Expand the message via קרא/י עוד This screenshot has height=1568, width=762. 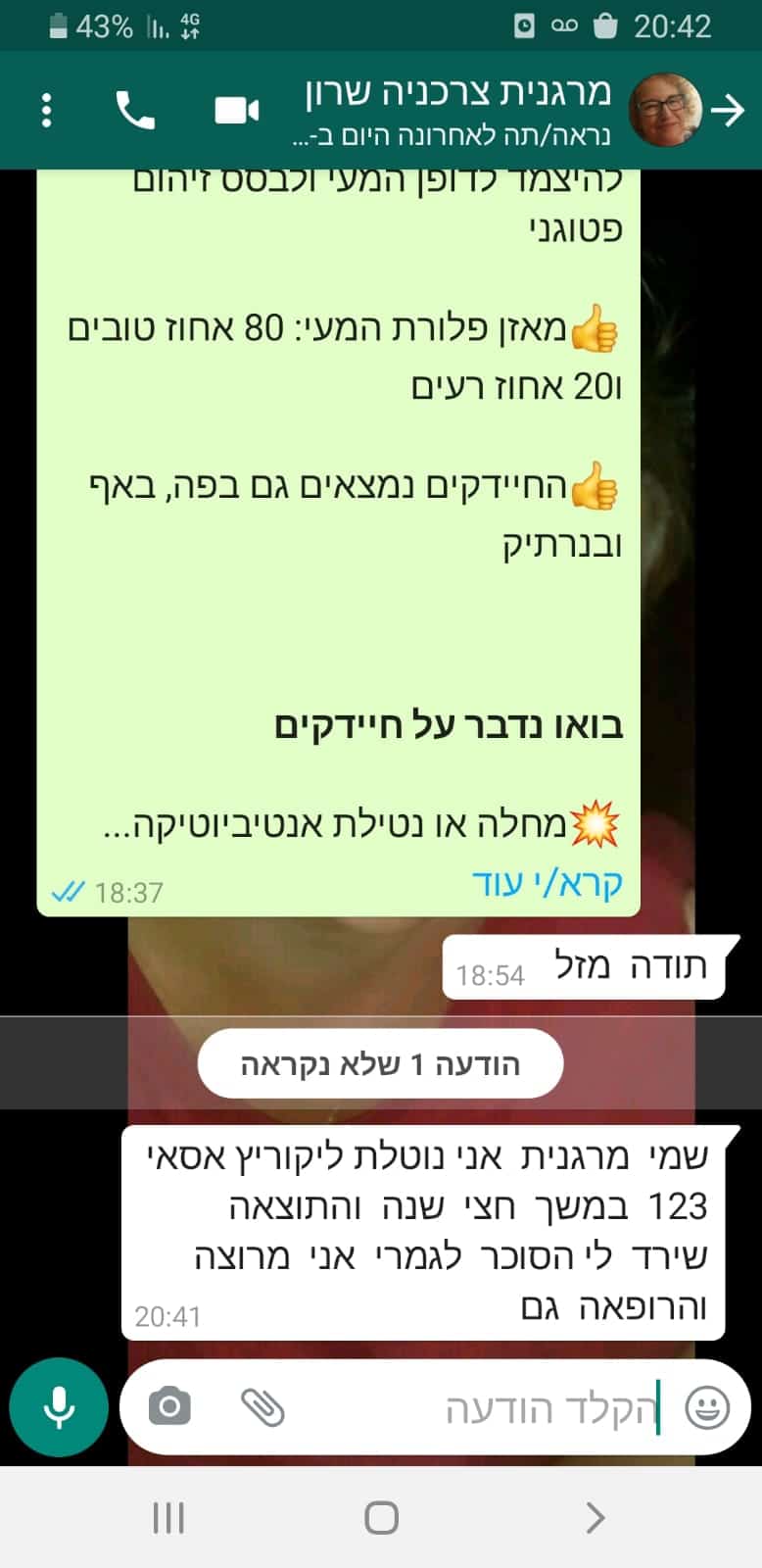(x=547, y=883)
